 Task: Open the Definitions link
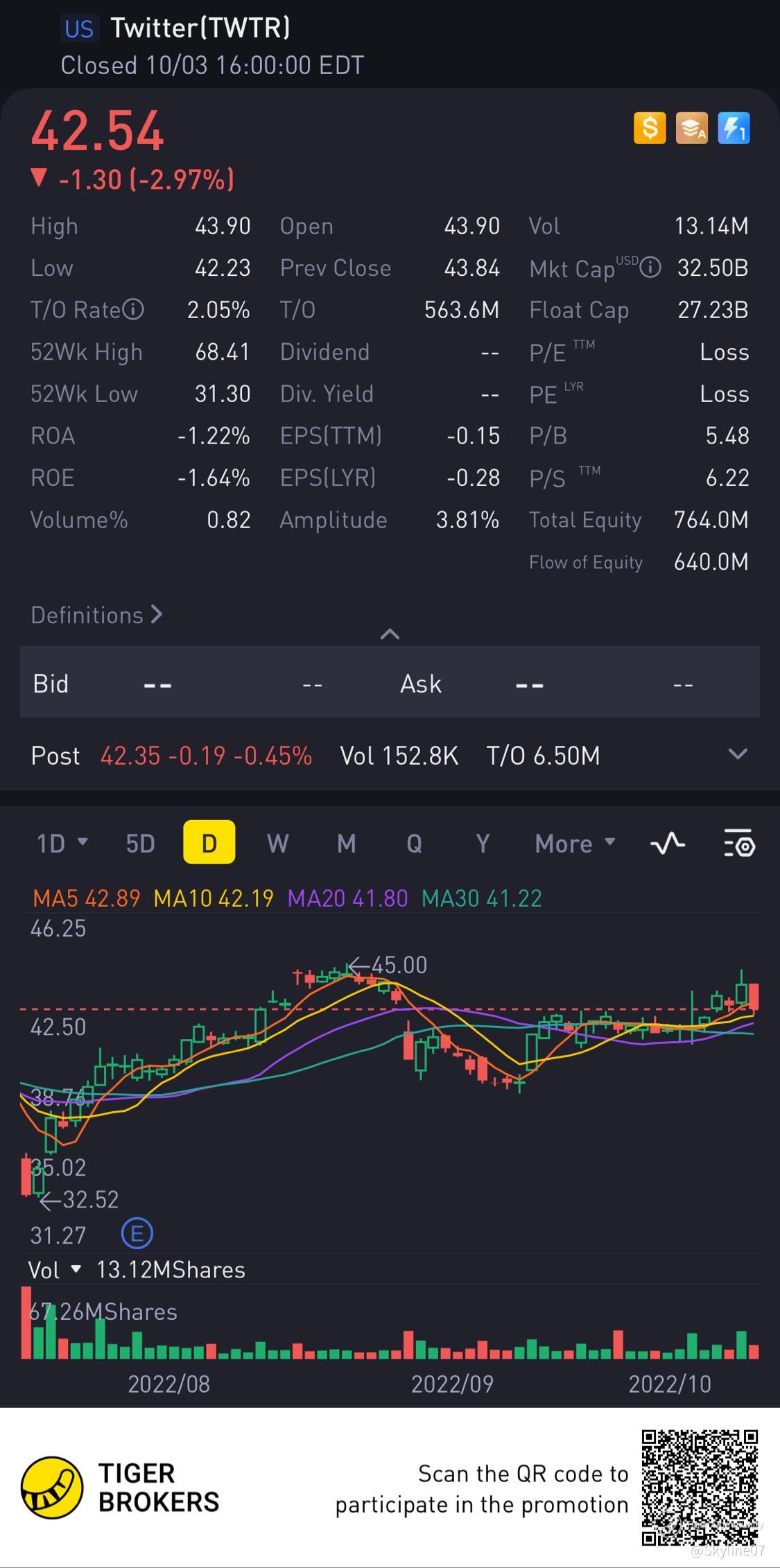(x=96, y=615)
